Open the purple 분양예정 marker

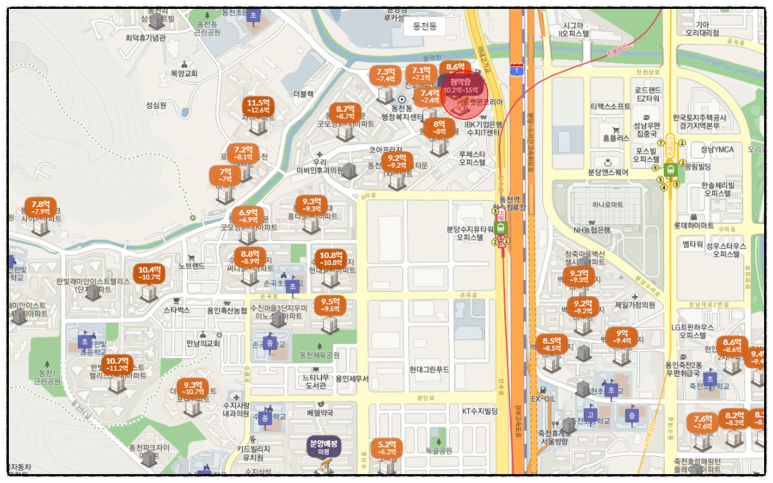(323, 445)
